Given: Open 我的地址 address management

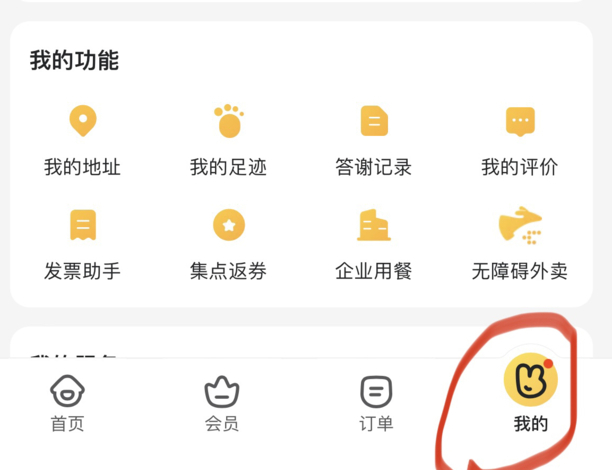Looking at the screenshot, I should tap(82, 140).
